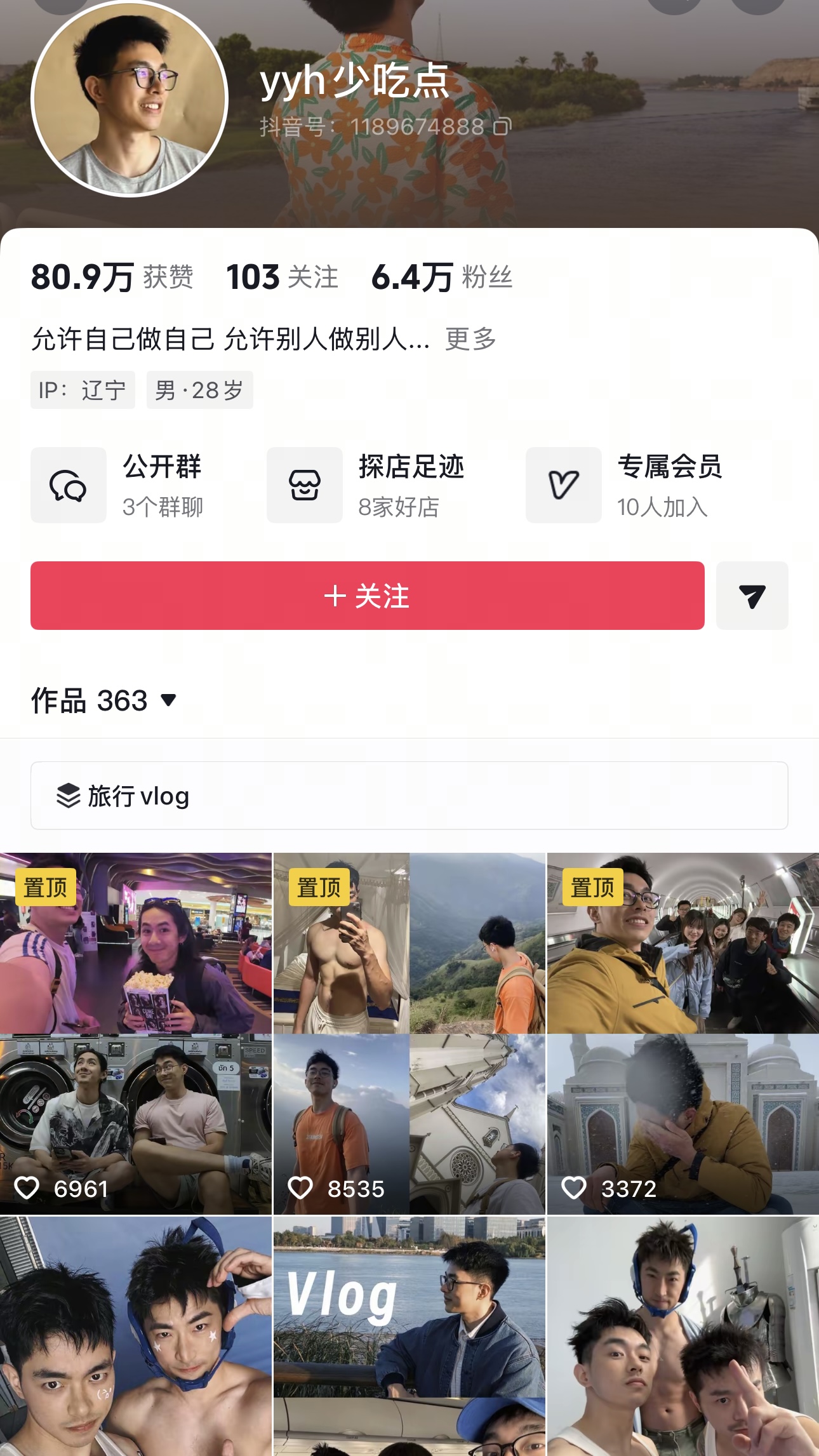Expand the bio with 更多
Image resolution: width=819 pixels, height=1456 pixels.
click(x=470, y=339)
